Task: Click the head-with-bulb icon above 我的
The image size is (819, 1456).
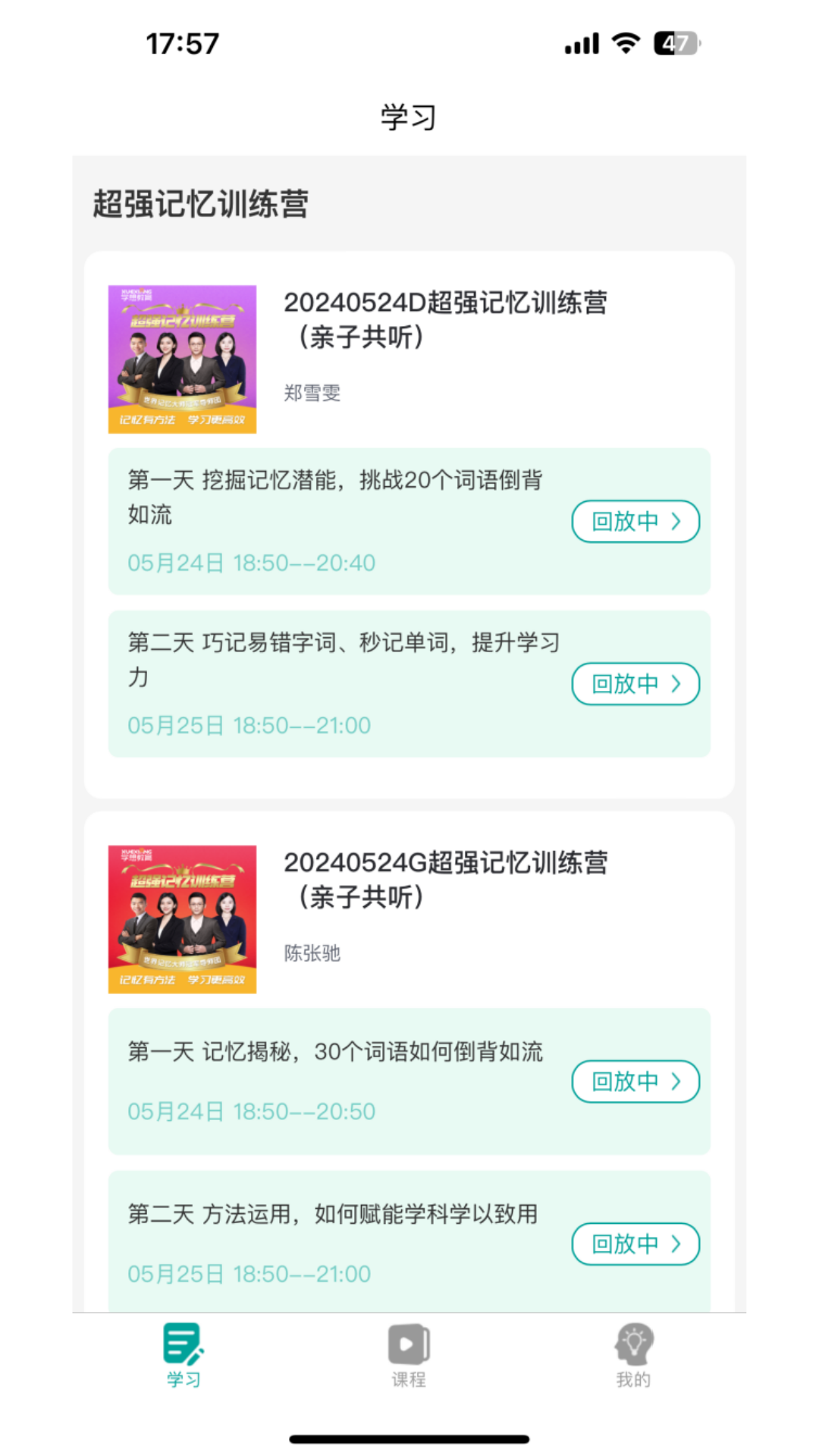Action: [634, 1342]
